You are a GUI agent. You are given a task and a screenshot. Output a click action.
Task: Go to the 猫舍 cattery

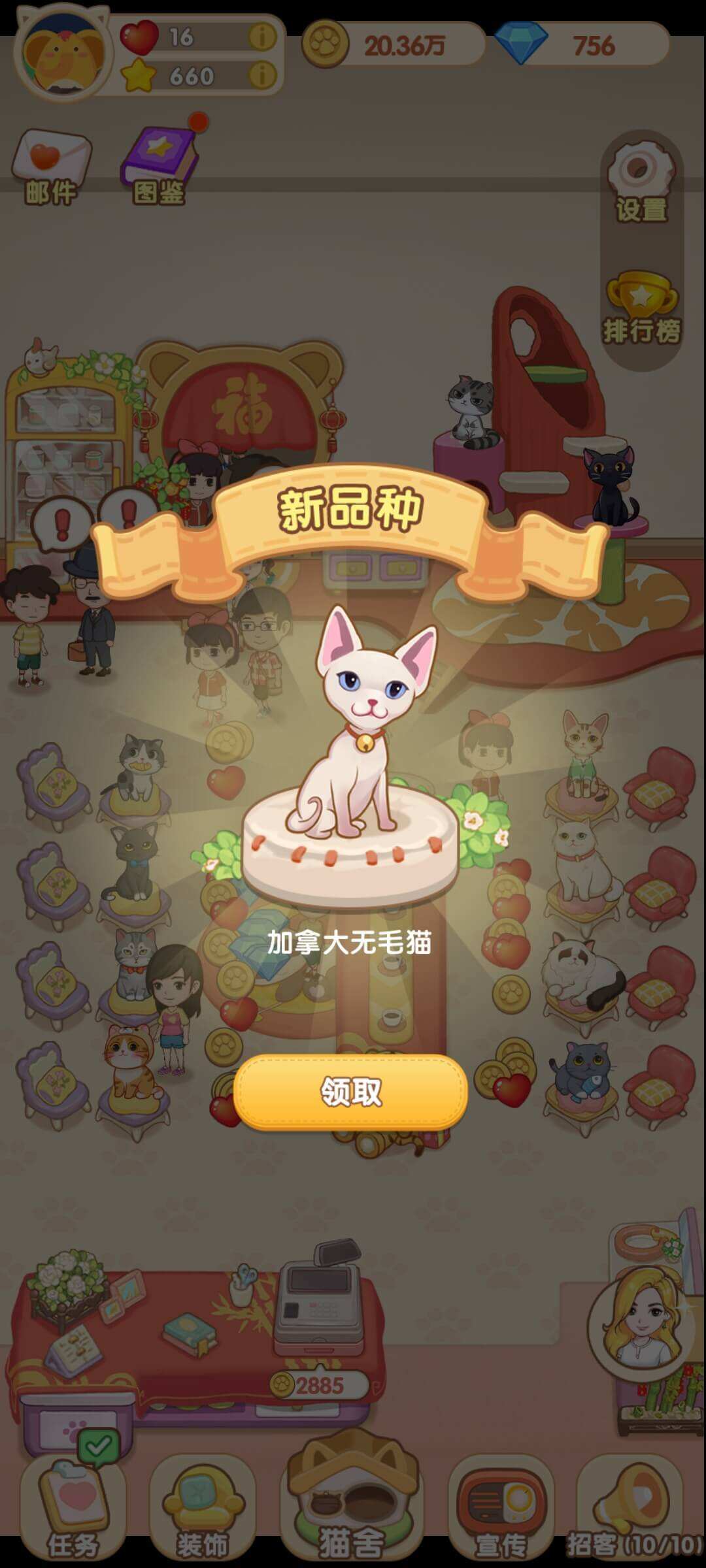(x=352, y=1503)
